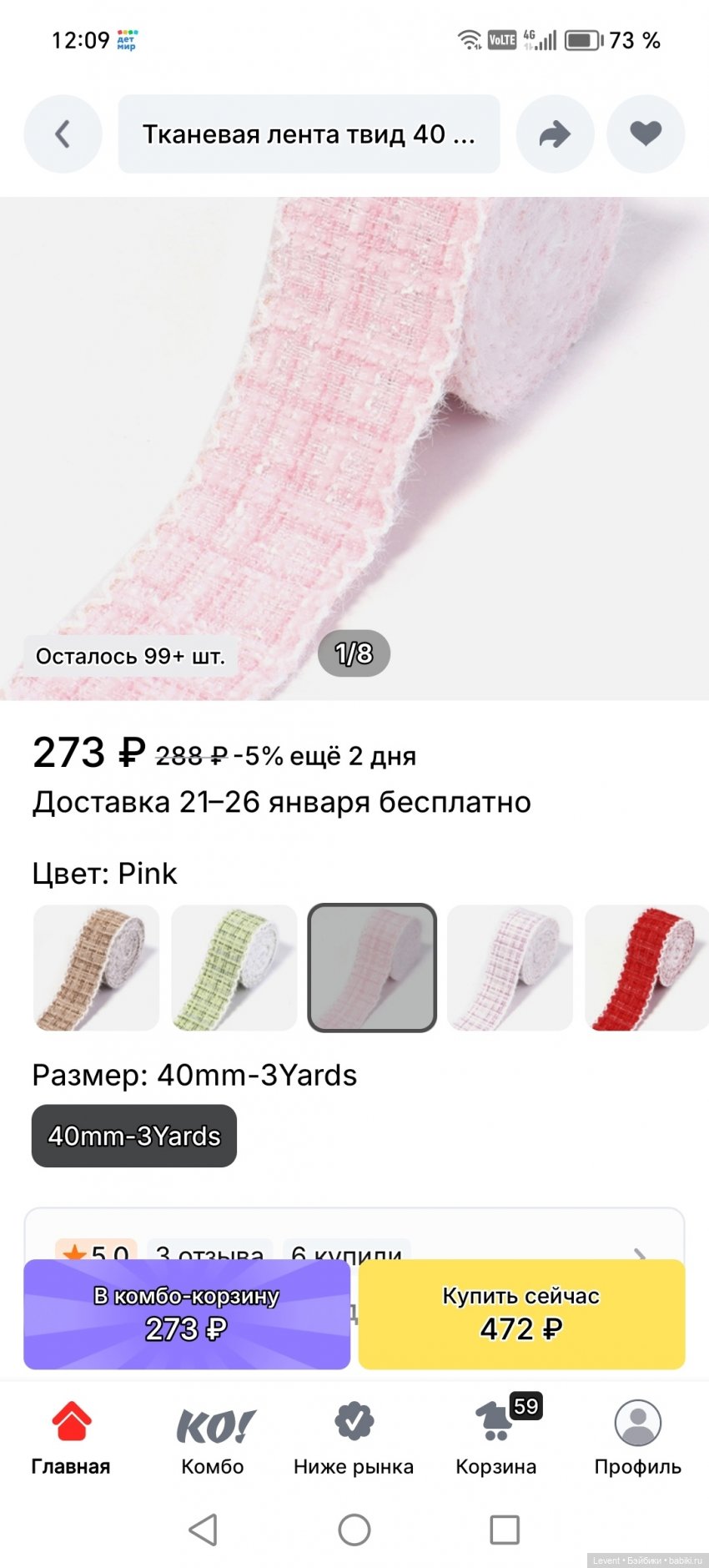Buy now for 472 ₽
The width and height of the screenshot is (709, 1568).
tap(521, 1314)
